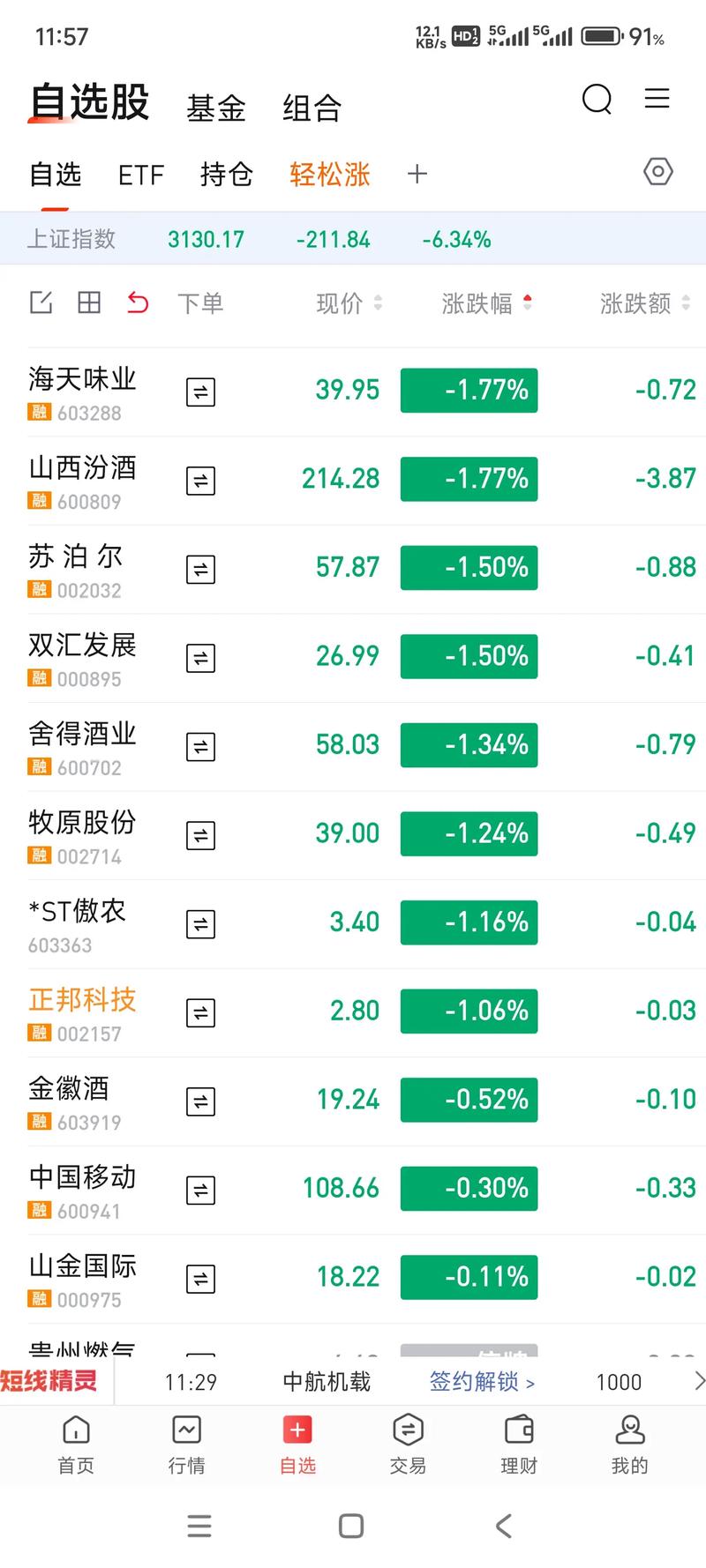This screenshot has height=1568, width=706.
Task: Switch layout with the grid view icon
Action: click(x=89, y=302)
